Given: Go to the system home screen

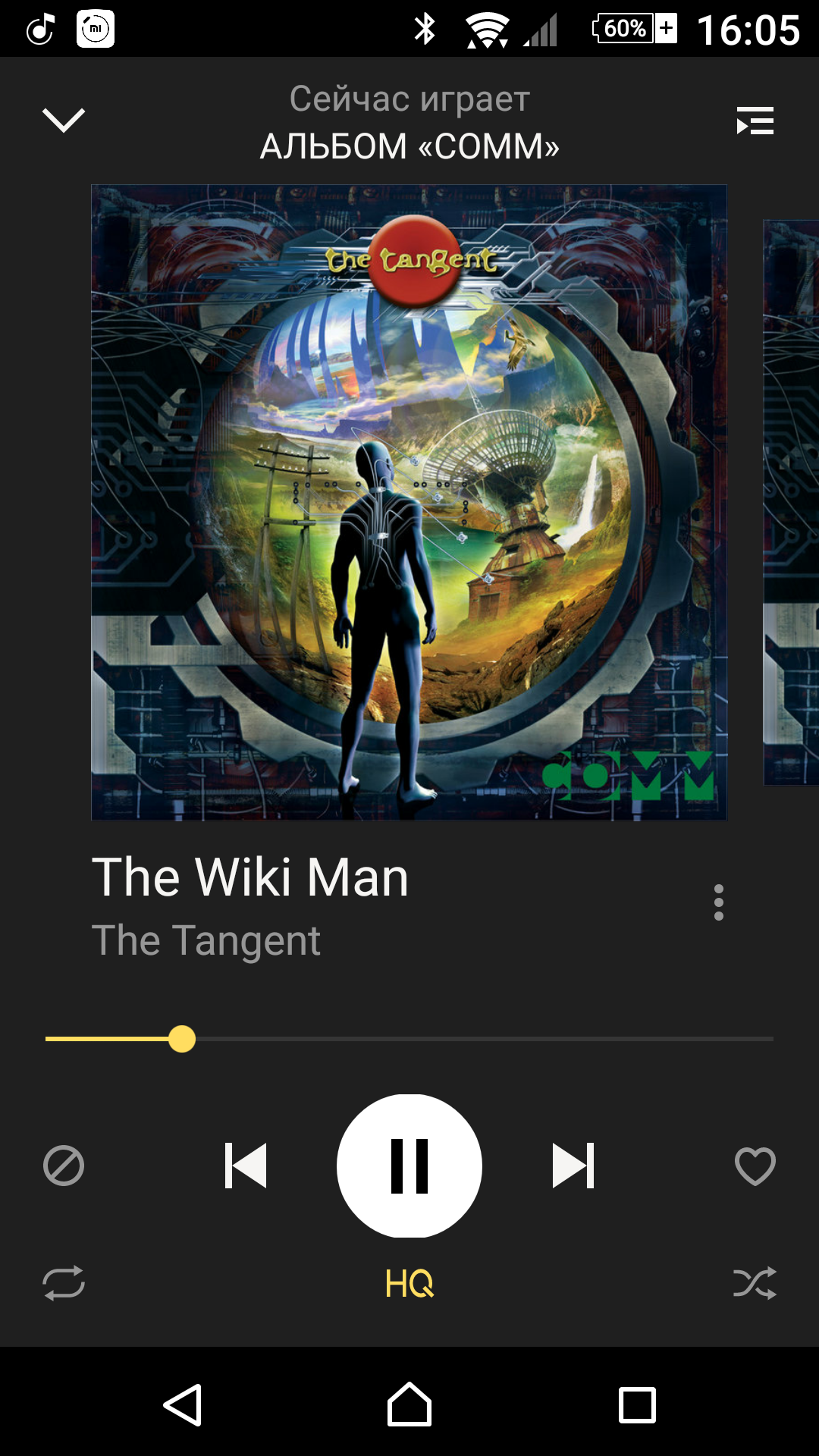Looking at the screenshot, I should (409, 1405).
